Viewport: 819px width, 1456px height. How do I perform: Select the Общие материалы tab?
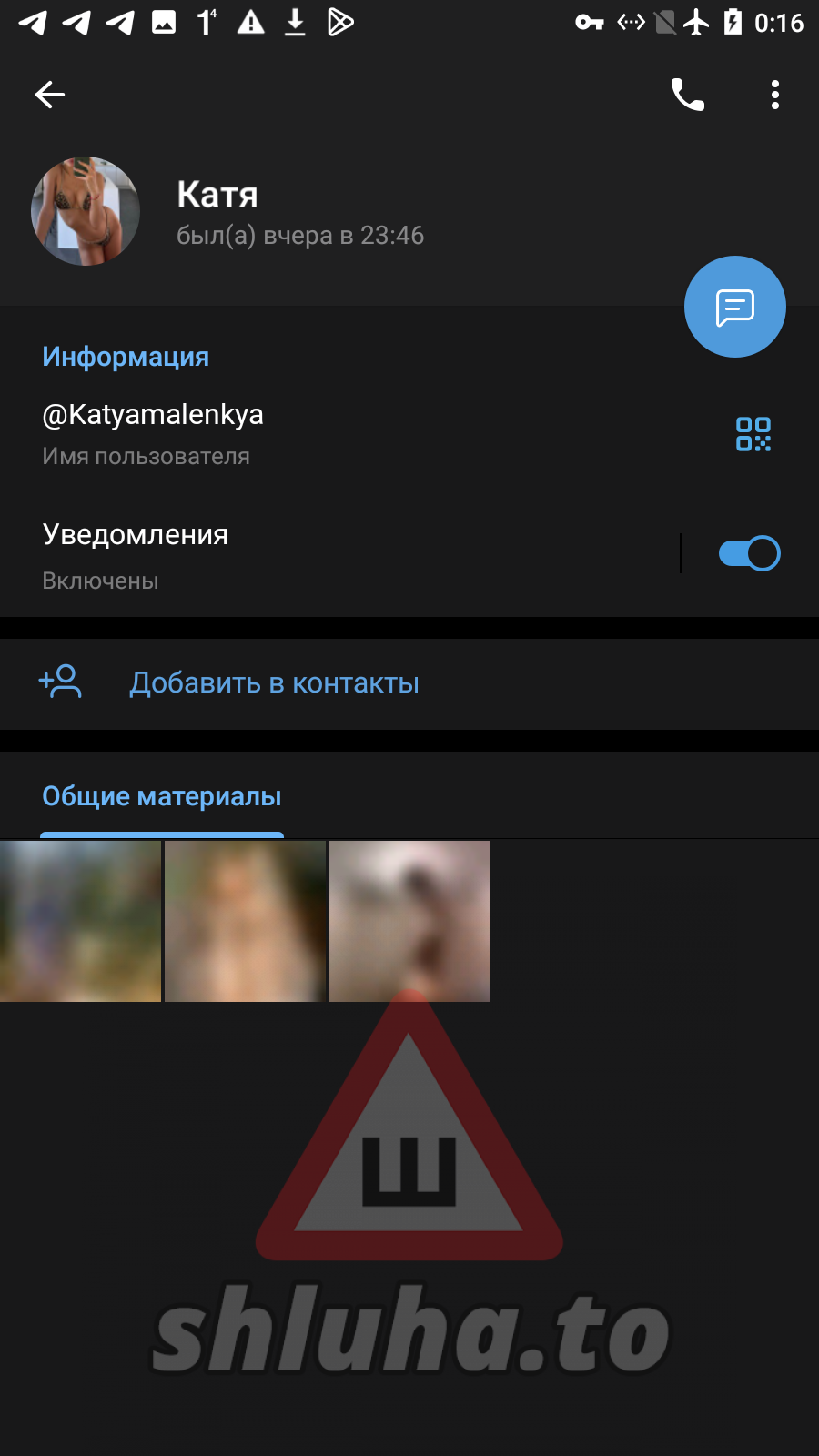pyautogui.click(x=162, y=797)
